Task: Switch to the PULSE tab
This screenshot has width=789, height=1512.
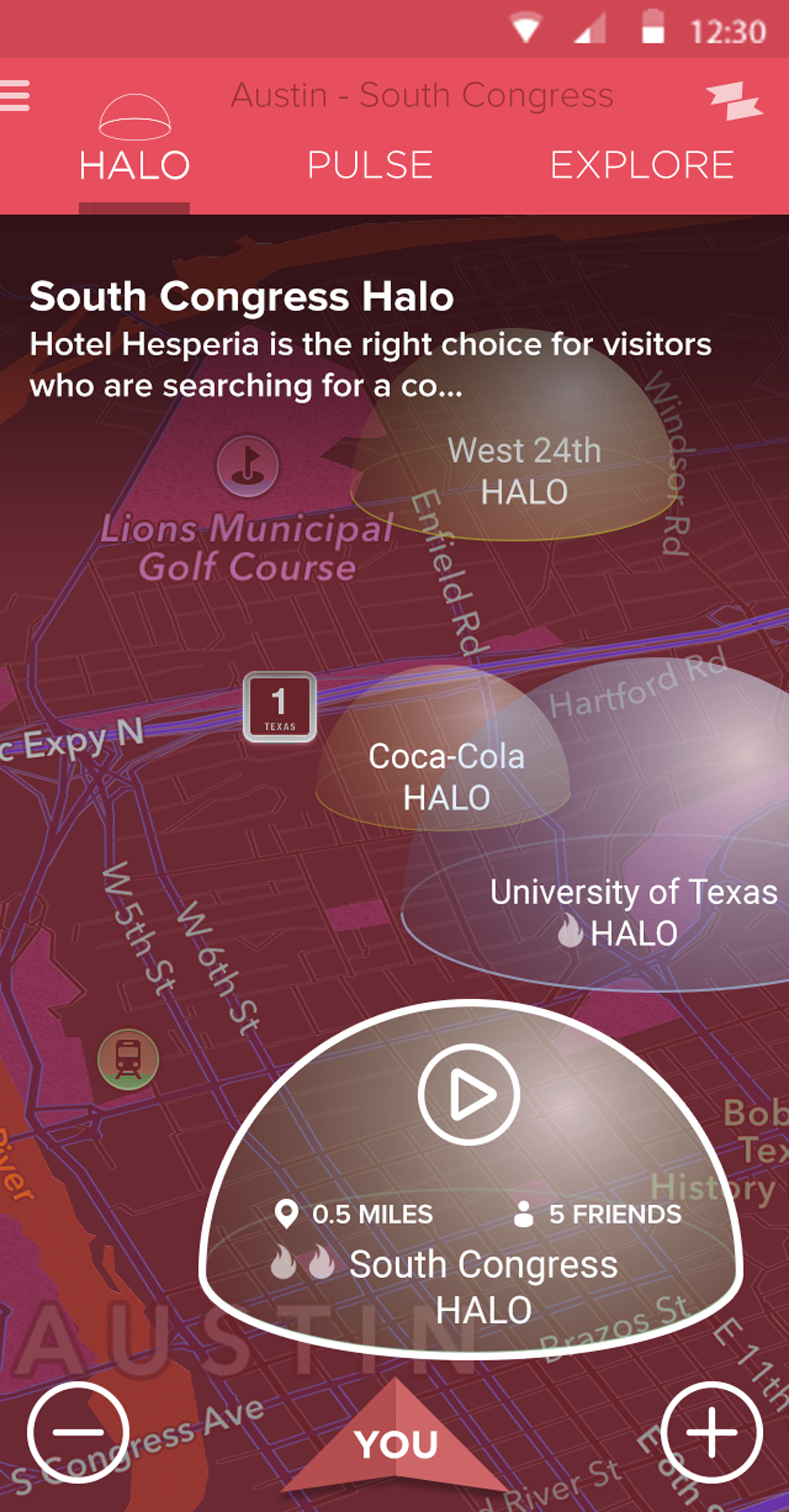Action: pos(370,164)
